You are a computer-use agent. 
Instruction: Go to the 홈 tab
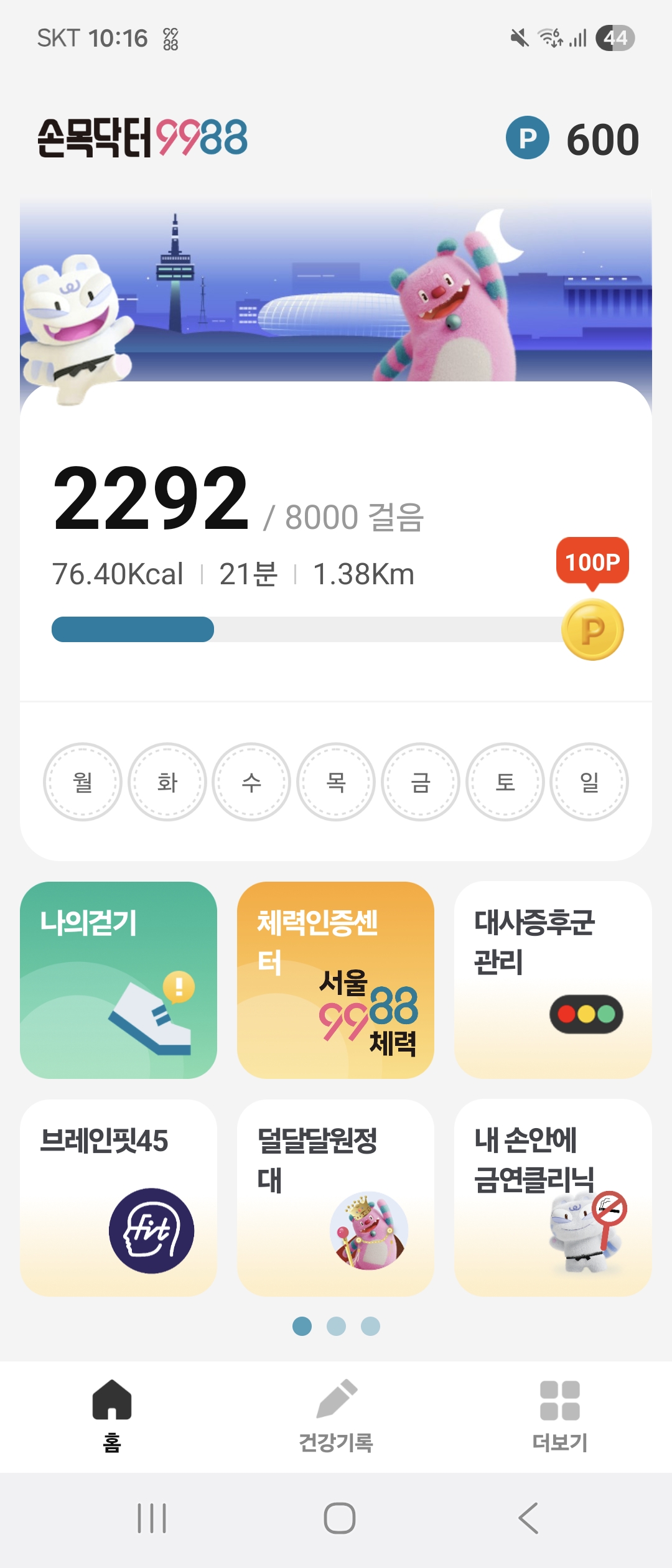[x=112, y=1416]
